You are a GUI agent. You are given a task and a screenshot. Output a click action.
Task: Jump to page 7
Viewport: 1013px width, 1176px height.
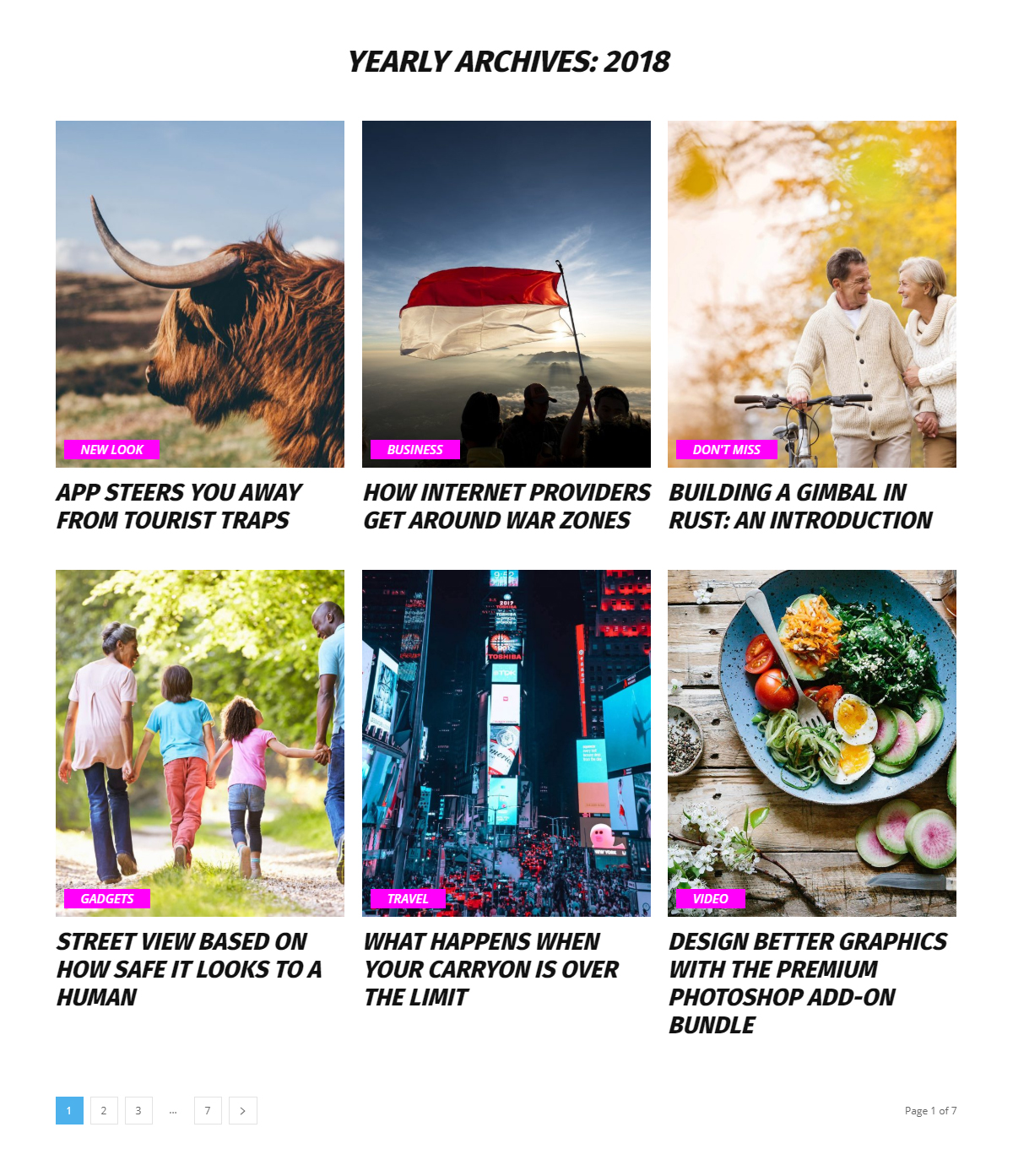click(x=208, y=1111)
